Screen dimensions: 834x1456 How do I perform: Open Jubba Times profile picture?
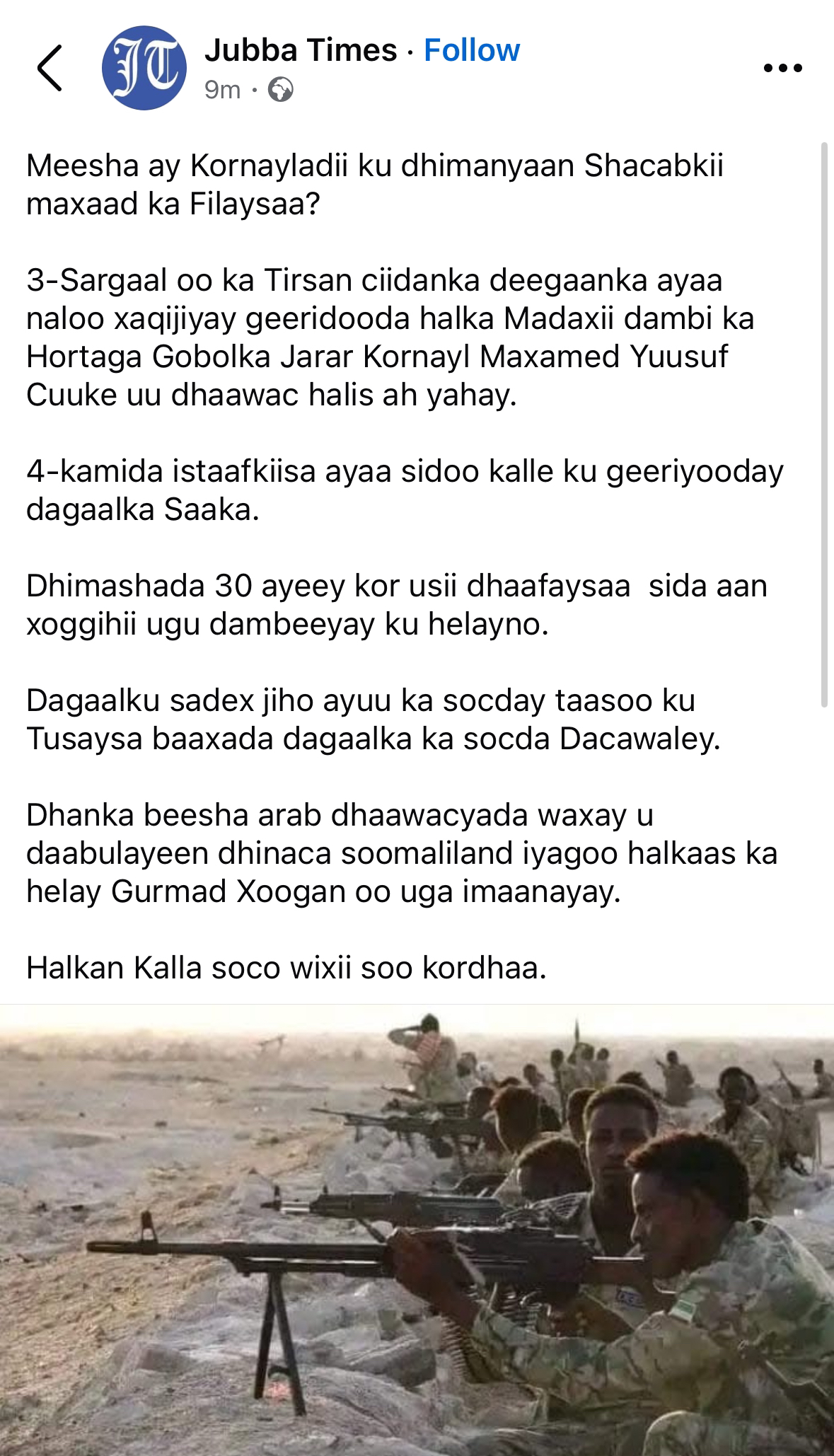[144, 68]
